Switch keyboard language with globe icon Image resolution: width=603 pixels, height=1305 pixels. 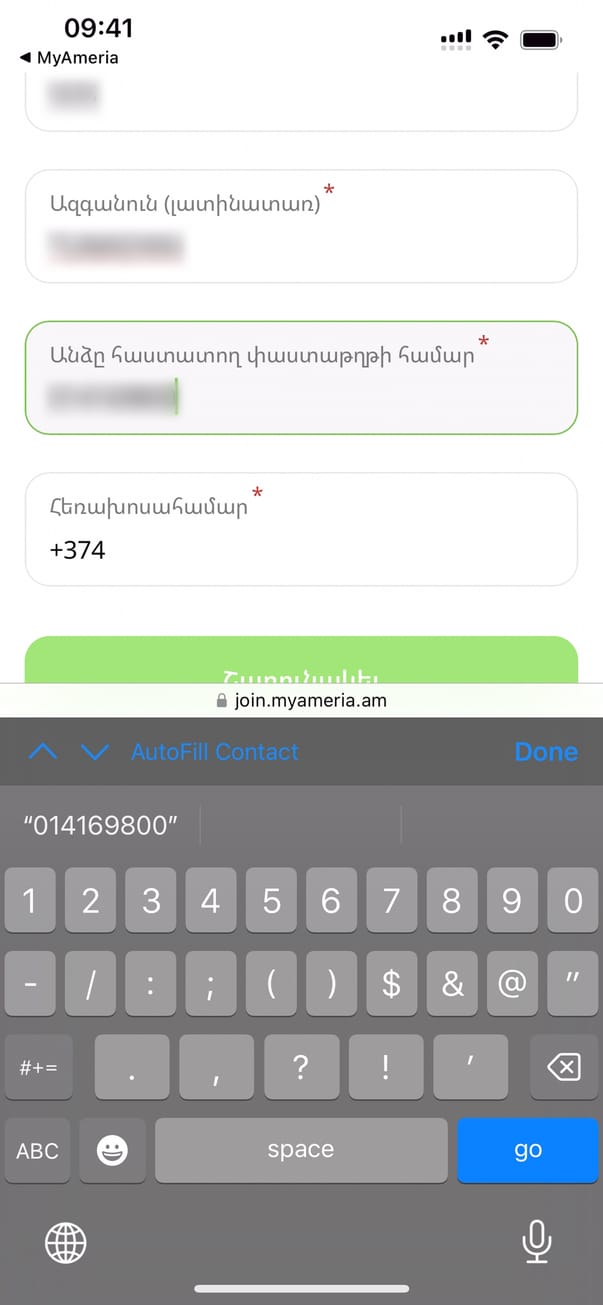tap(66, 1243)
